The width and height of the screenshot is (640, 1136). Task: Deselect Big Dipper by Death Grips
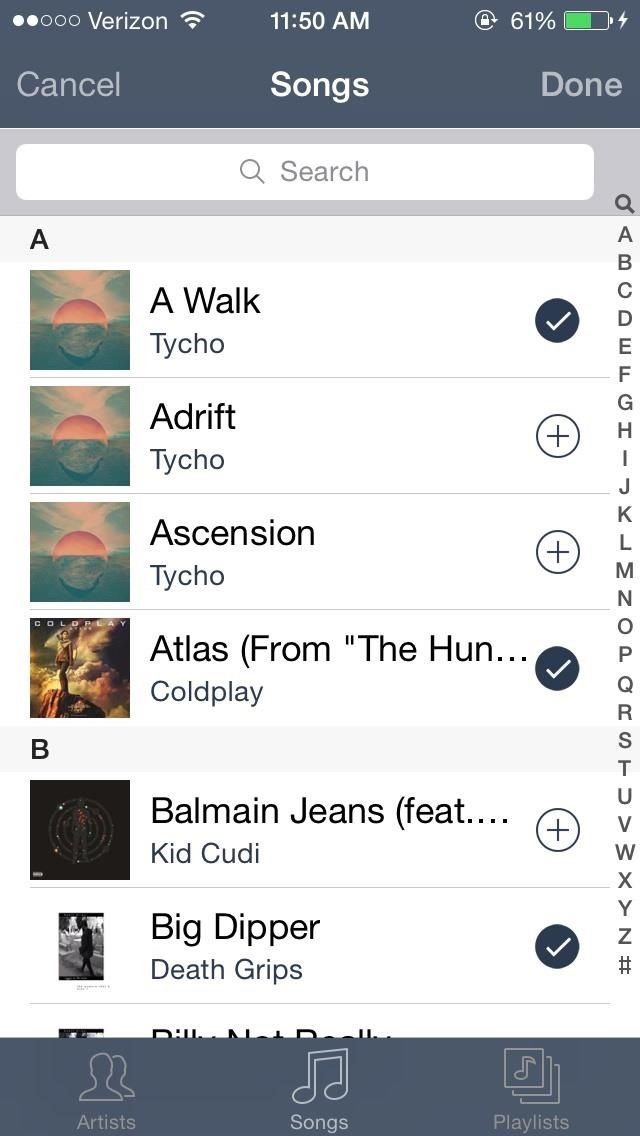click(x=557, y=946)
